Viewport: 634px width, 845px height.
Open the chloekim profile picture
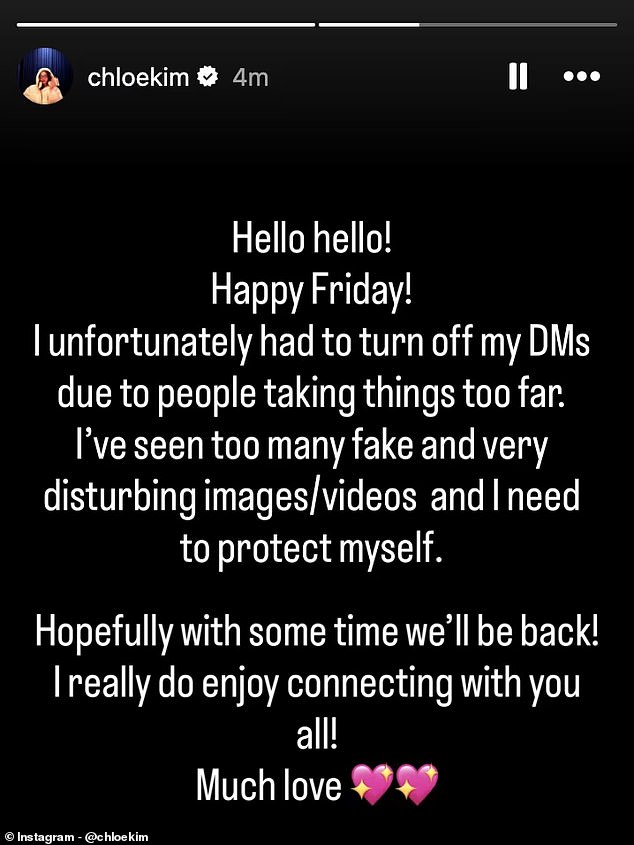[x=46, y=77]
